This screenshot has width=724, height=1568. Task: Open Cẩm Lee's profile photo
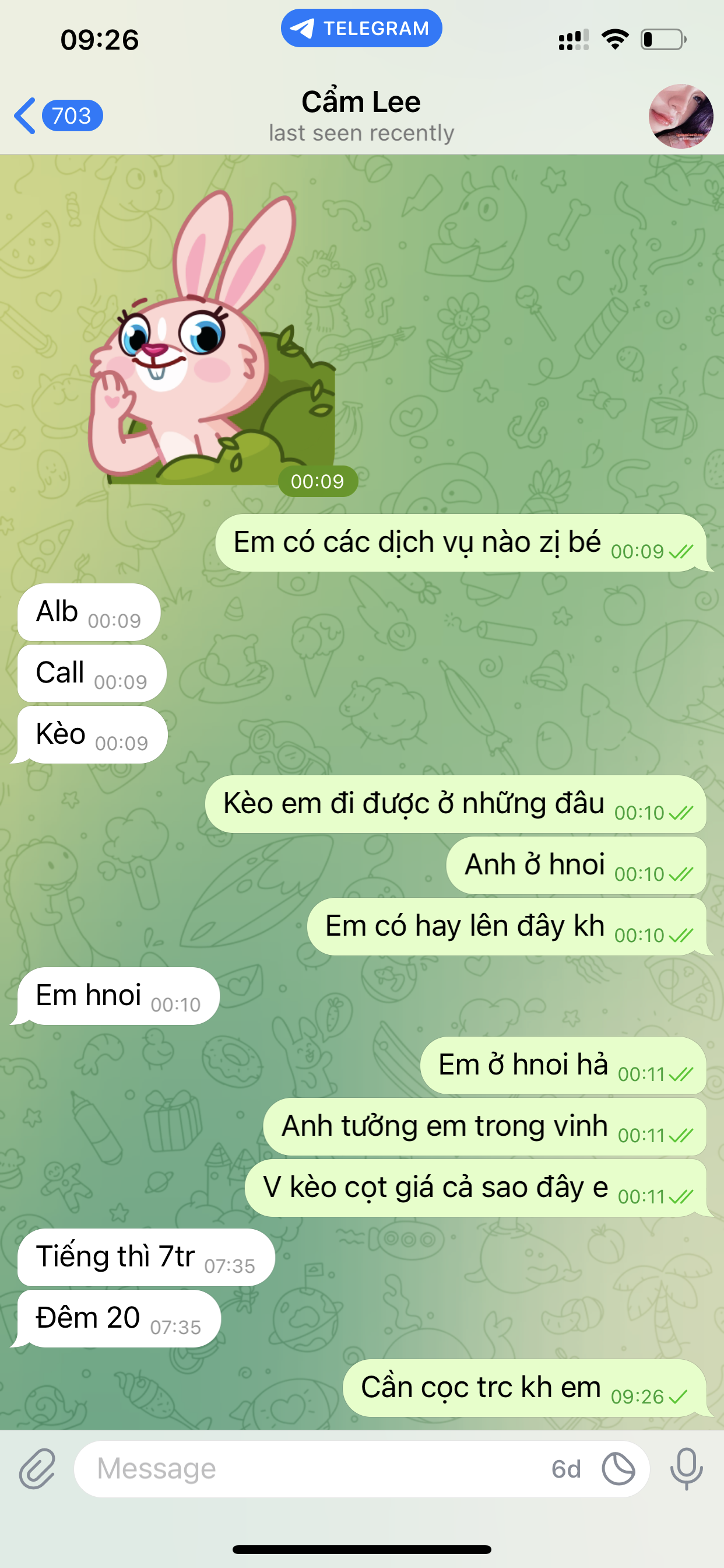tap(680, 116)
